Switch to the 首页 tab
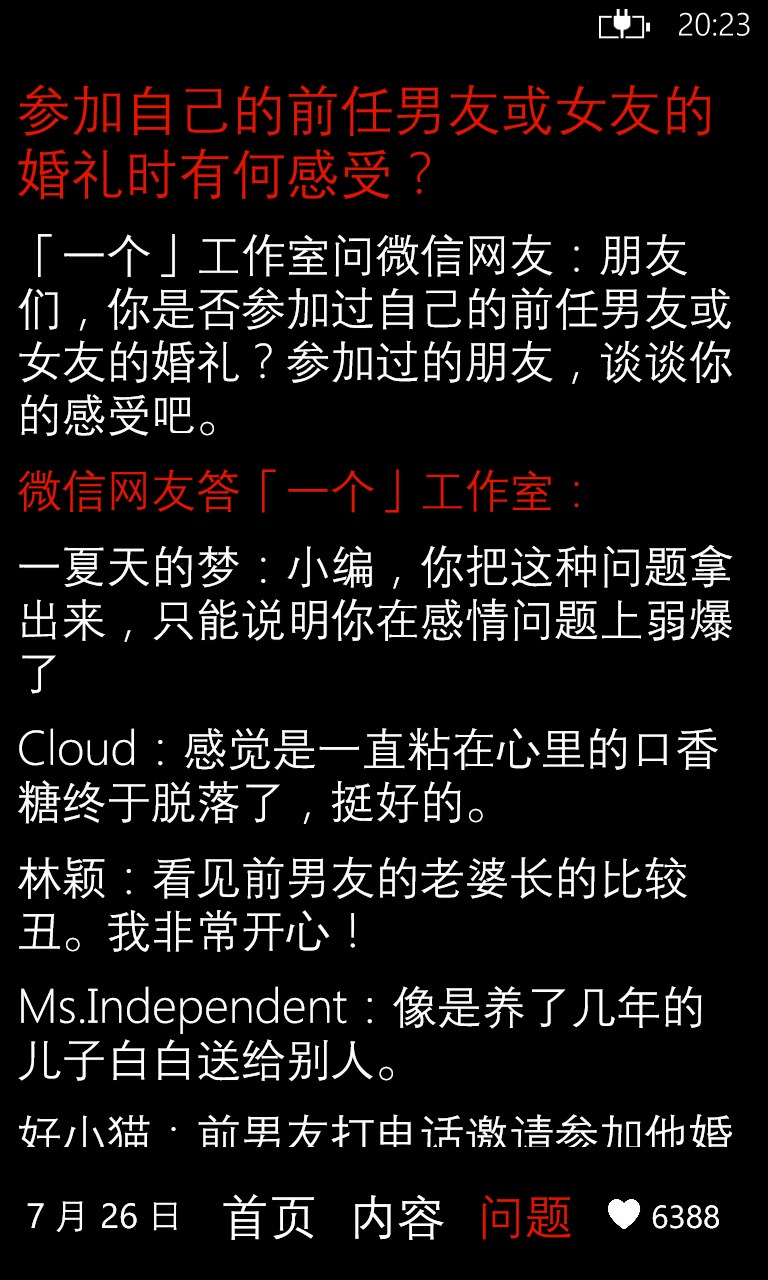This screenshot has height=1280, width=768. 268,1217
